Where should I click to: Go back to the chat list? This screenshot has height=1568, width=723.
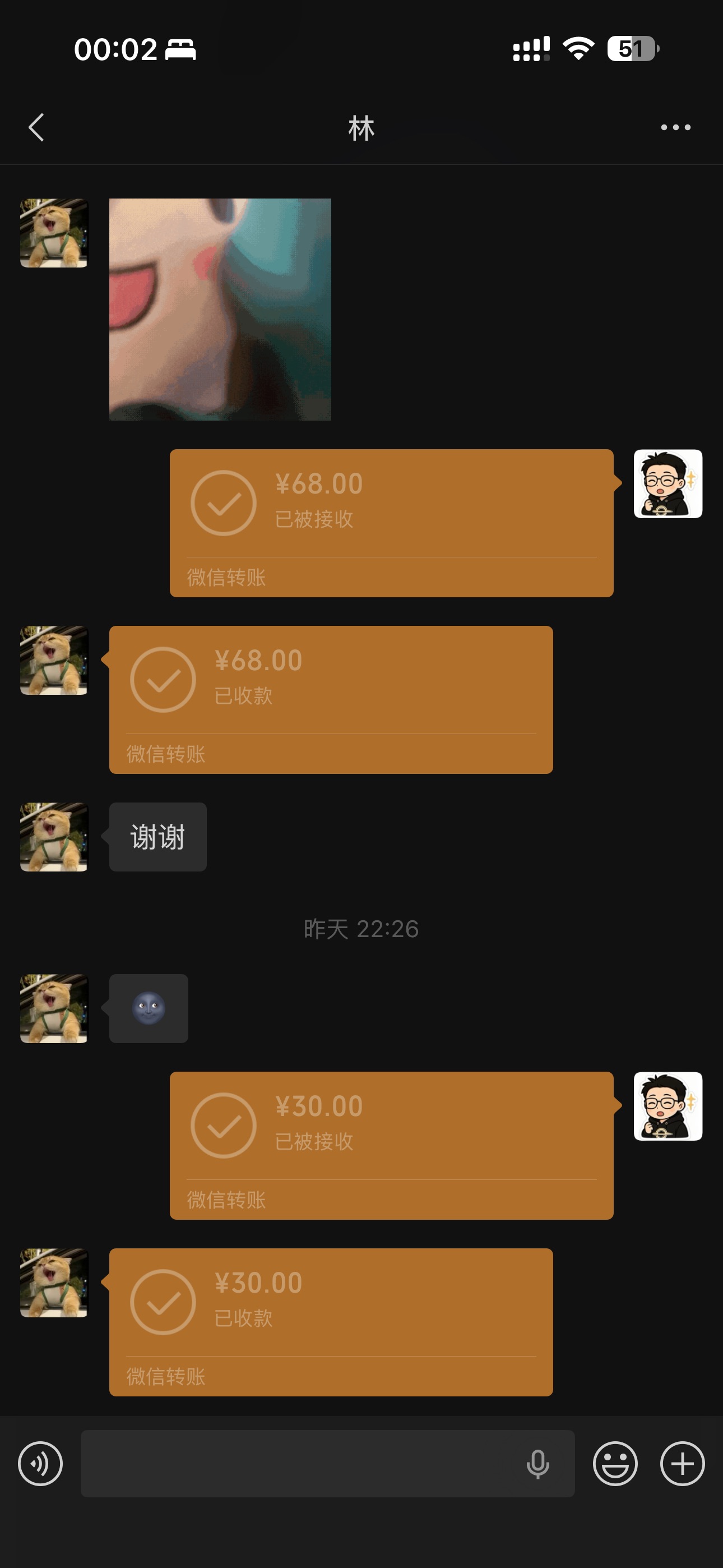click(x=36, y=127)
